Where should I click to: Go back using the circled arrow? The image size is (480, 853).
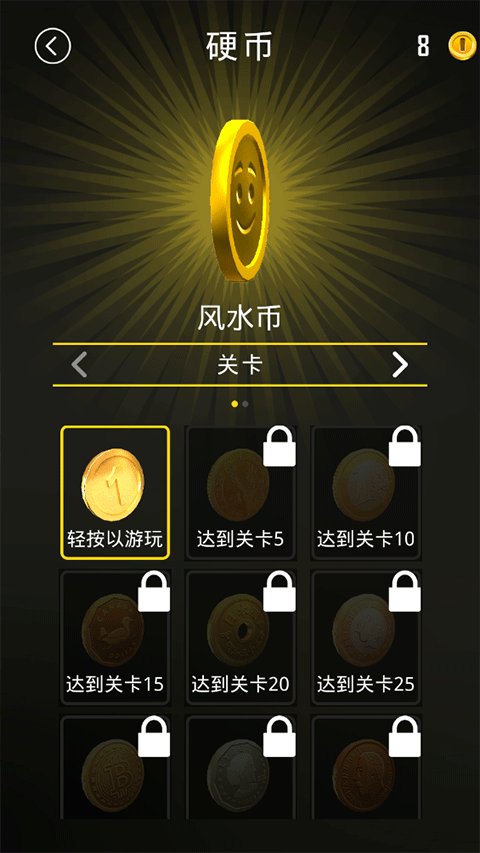(x=53, y=46)
